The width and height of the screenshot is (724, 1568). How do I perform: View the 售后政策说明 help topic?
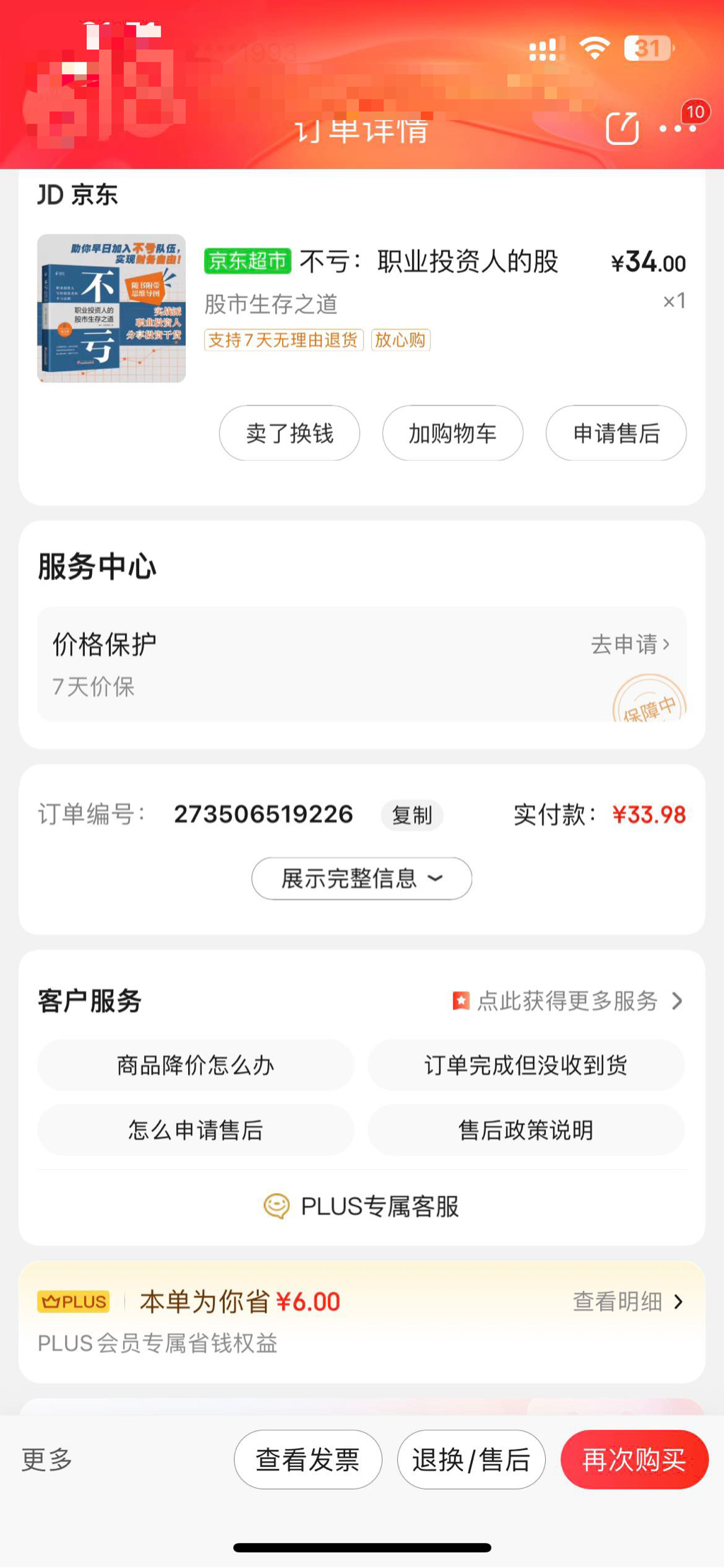tap(525, 1130)
